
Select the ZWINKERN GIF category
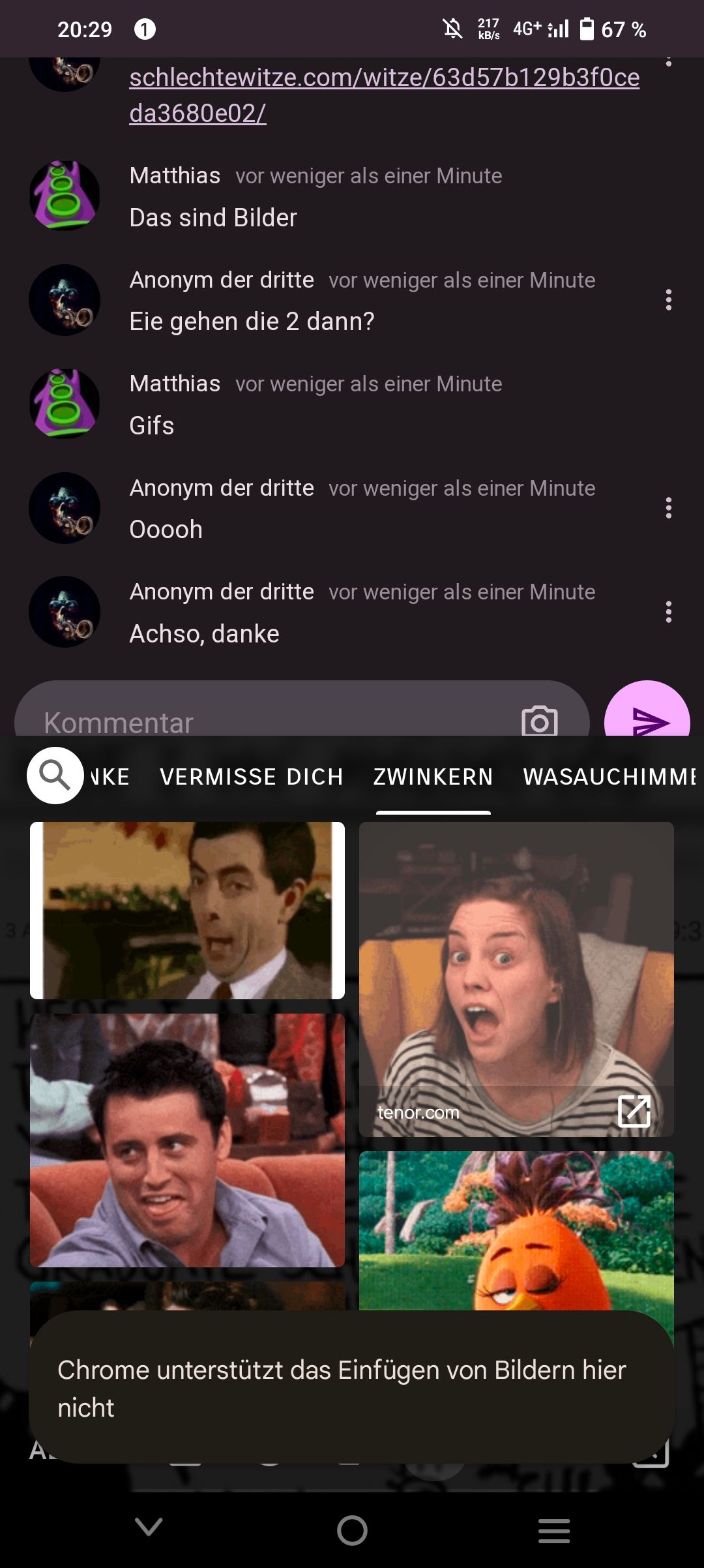point(433,777)
